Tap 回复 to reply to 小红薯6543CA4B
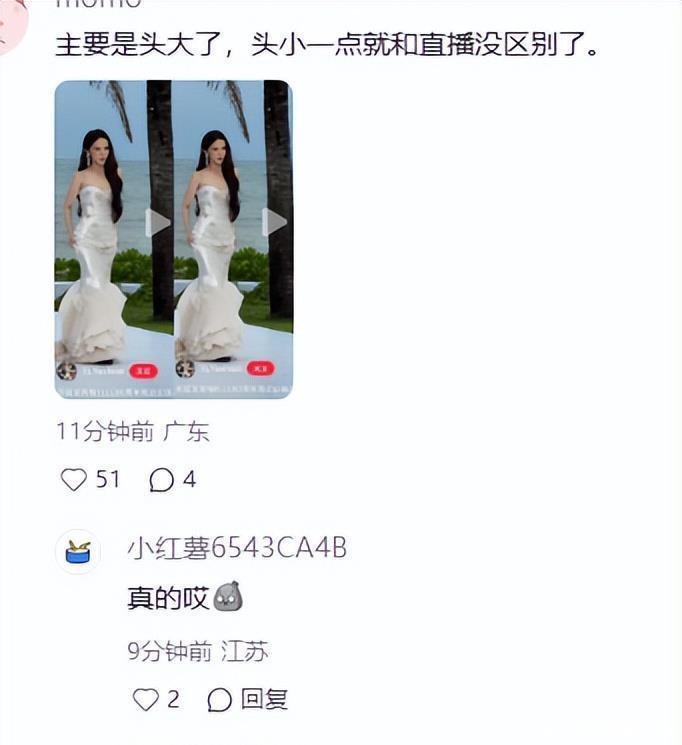Image resolution: width=682 pixels, height=745 pixels. (248, 699)
